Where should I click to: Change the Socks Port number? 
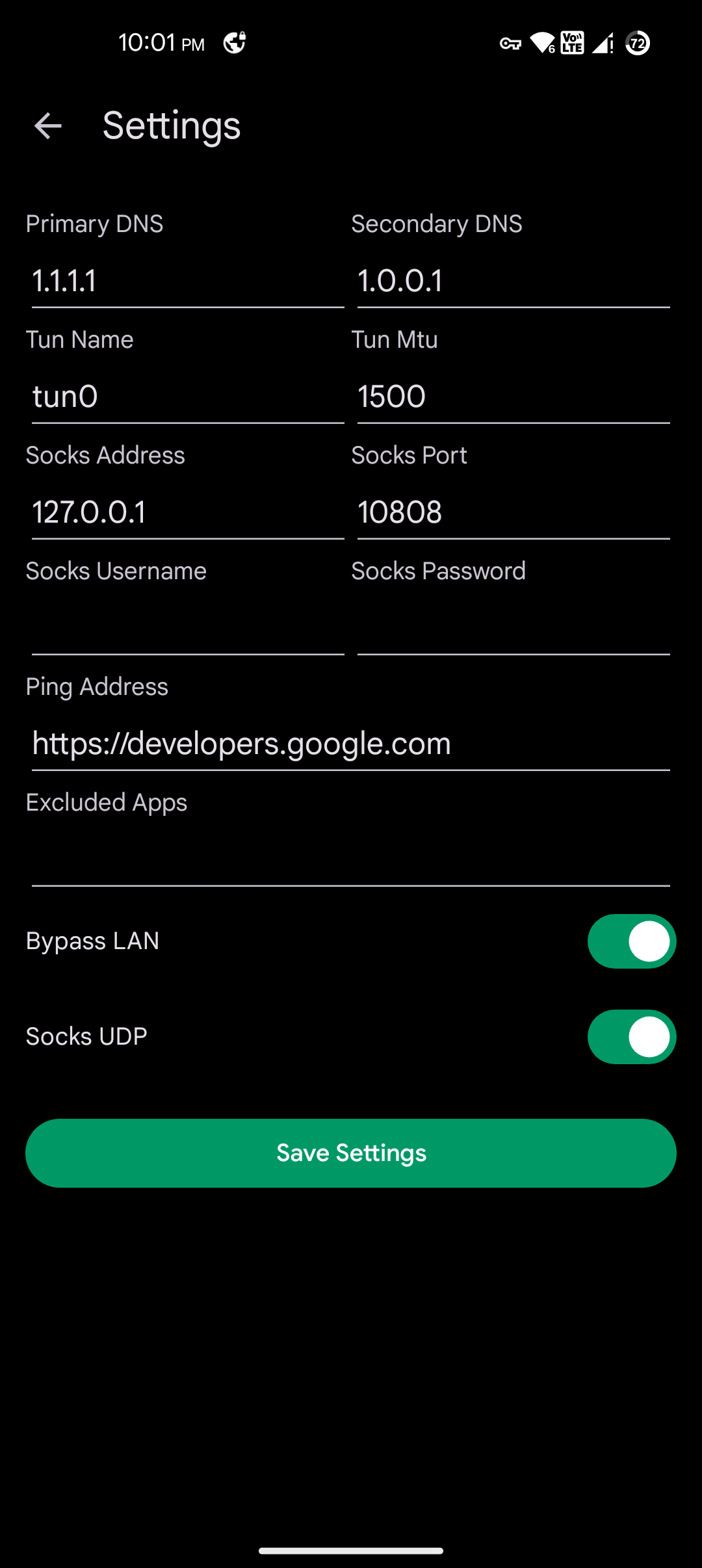(513, 512)
